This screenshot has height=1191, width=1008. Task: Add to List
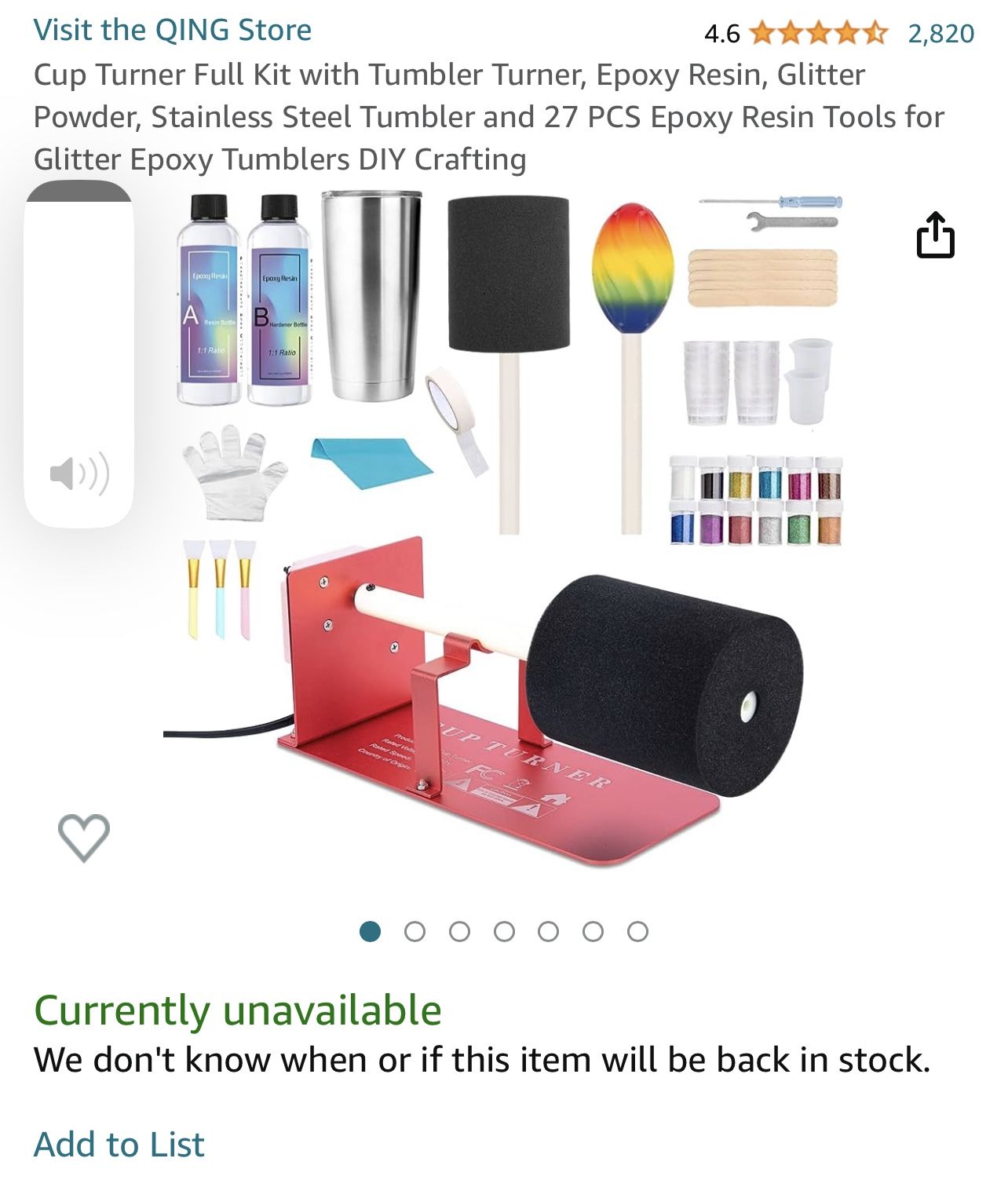(x=119, y=1144)
